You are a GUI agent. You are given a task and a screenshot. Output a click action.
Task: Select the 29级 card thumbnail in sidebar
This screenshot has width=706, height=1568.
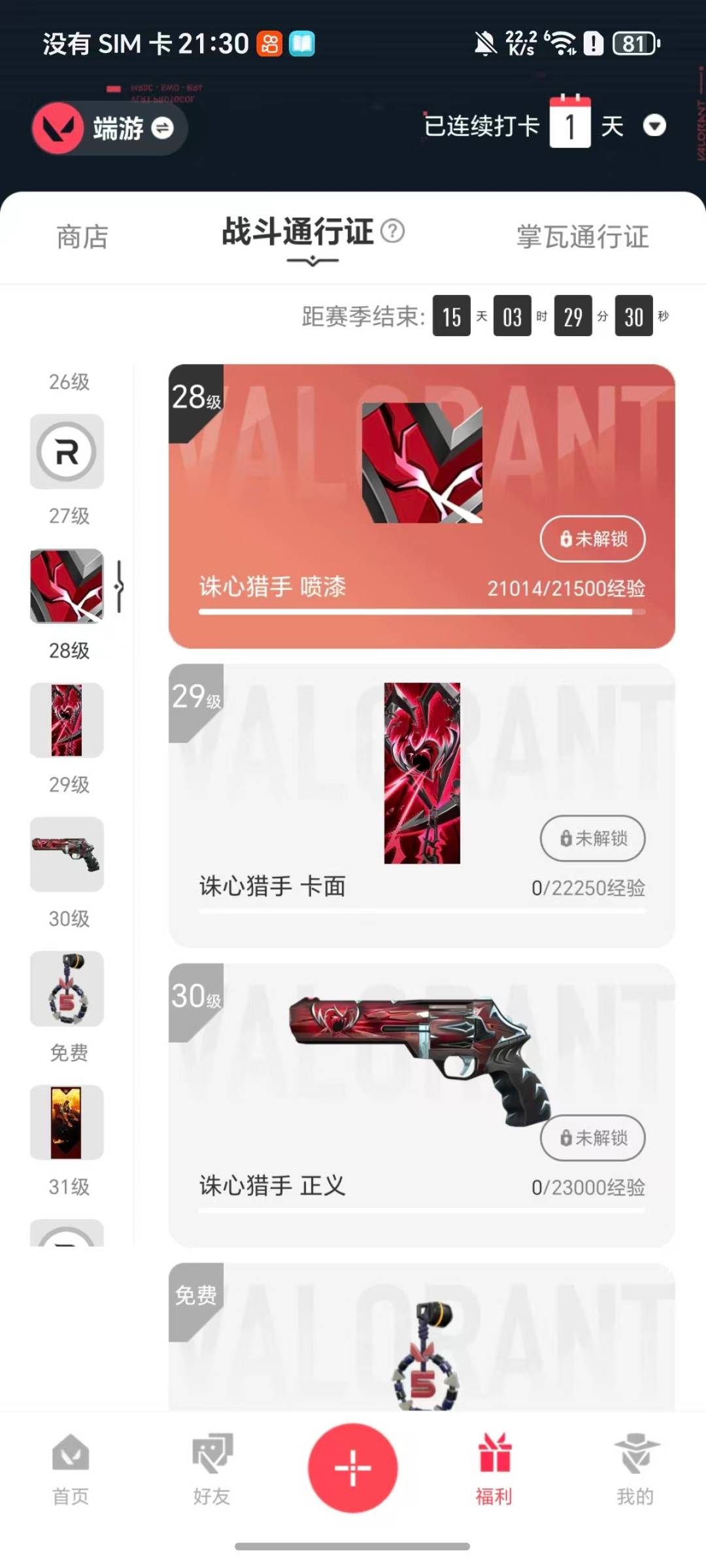click(x=66, y=719)
